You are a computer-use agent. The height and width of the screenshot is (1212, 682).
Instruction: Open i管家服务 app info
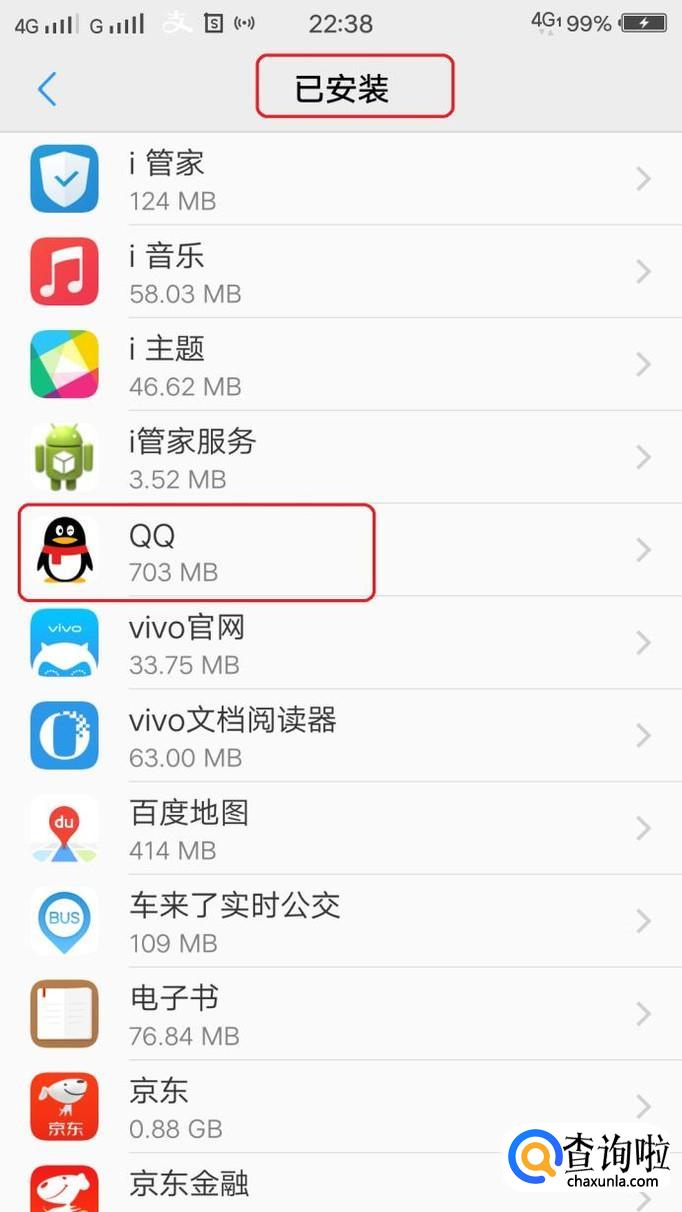coord(340,458)
